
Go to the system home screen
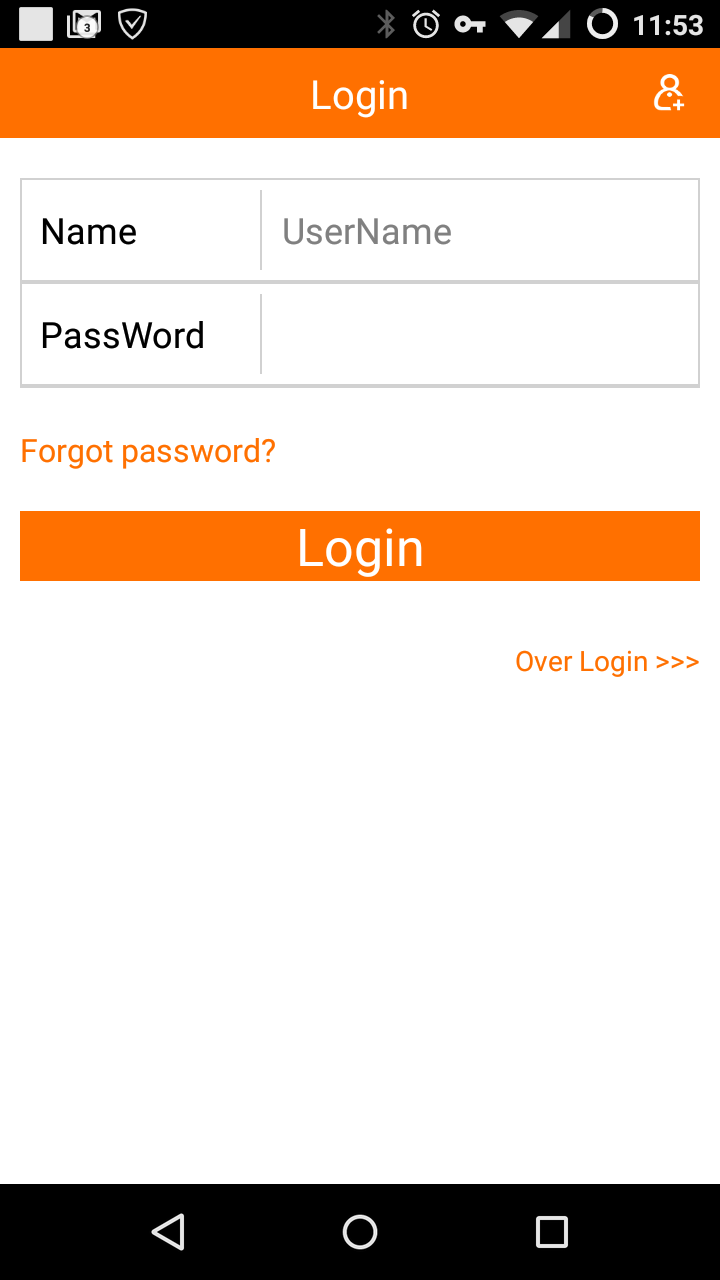pos(360,1232)
